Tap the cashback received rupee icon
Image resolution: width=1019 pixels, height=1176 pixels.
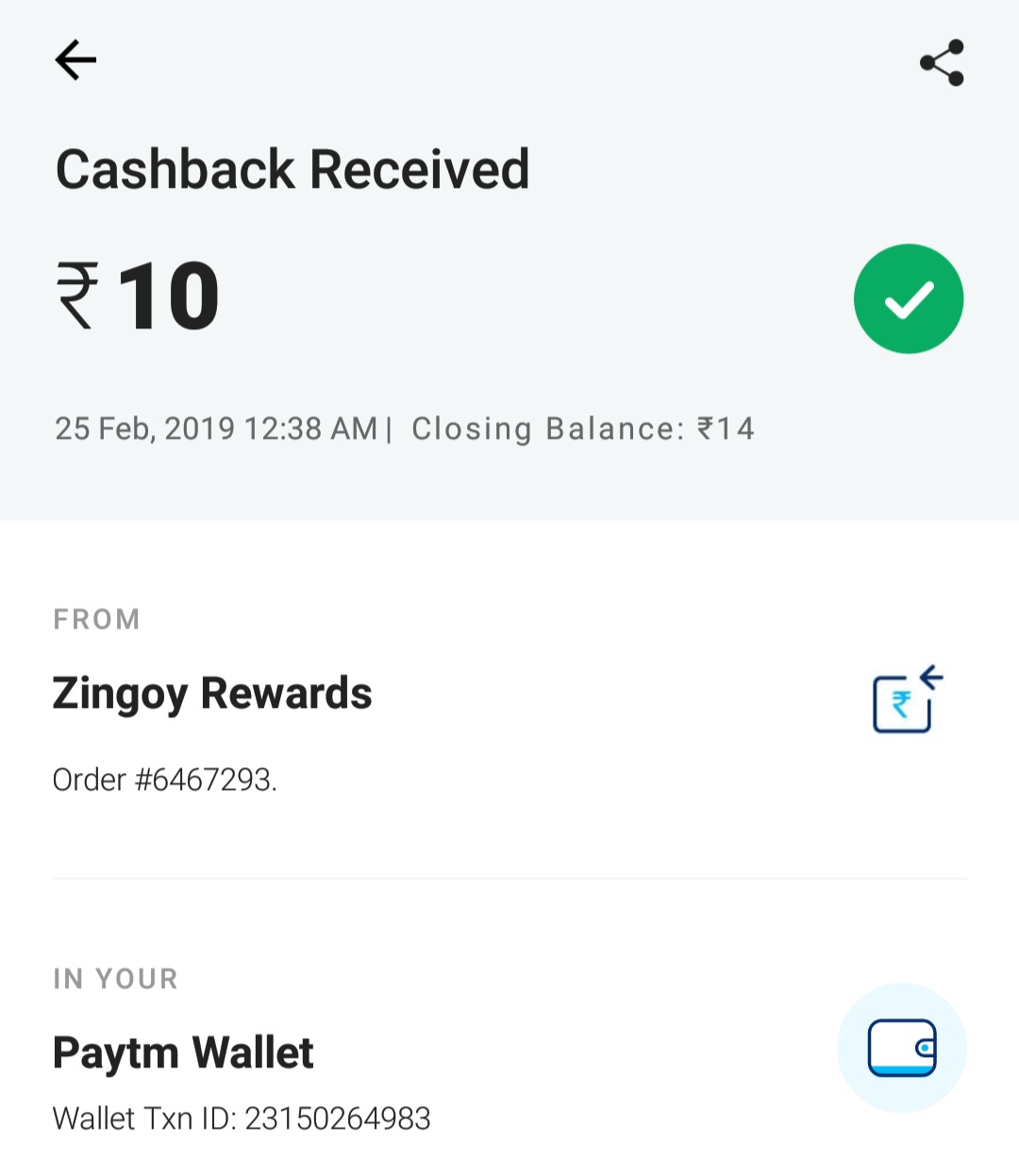[903, 703]
